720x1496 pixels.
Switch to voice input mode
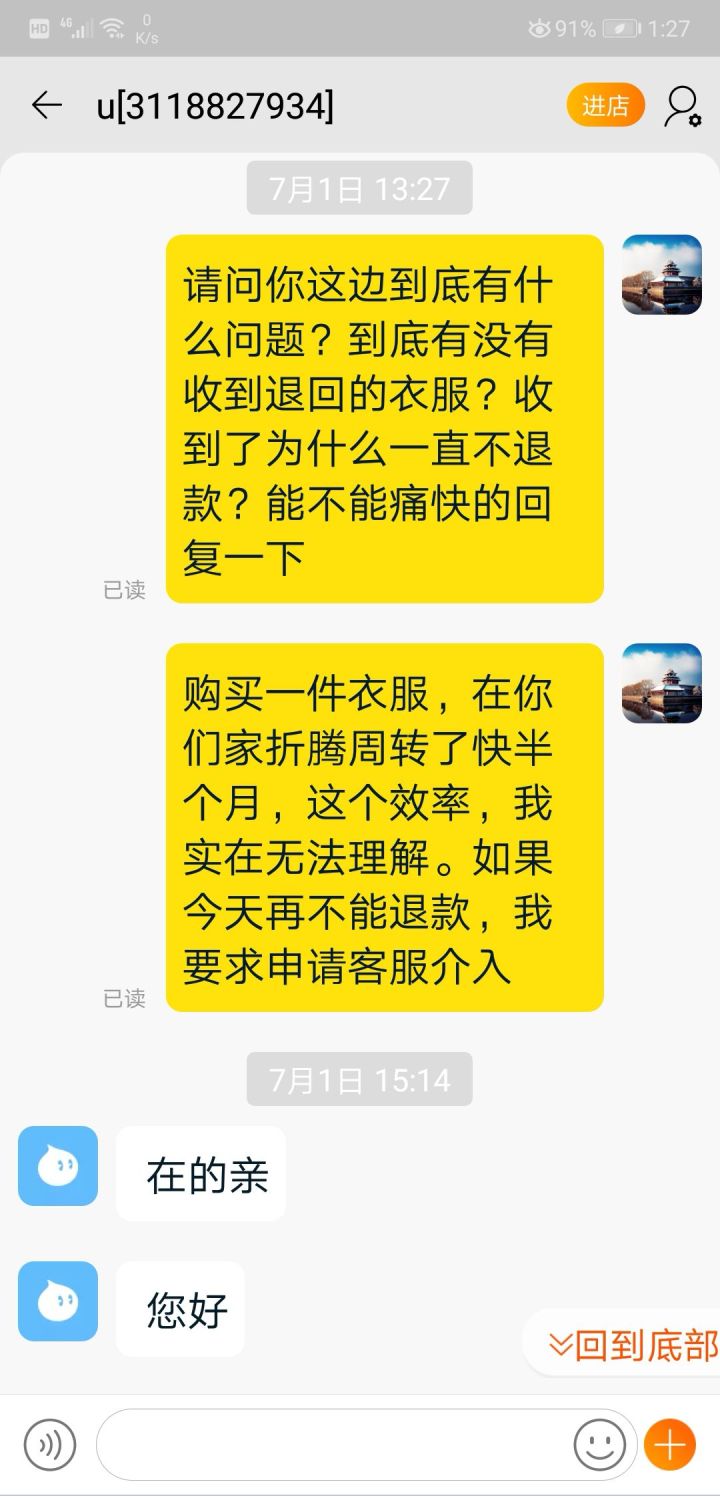coord(50,1444)
